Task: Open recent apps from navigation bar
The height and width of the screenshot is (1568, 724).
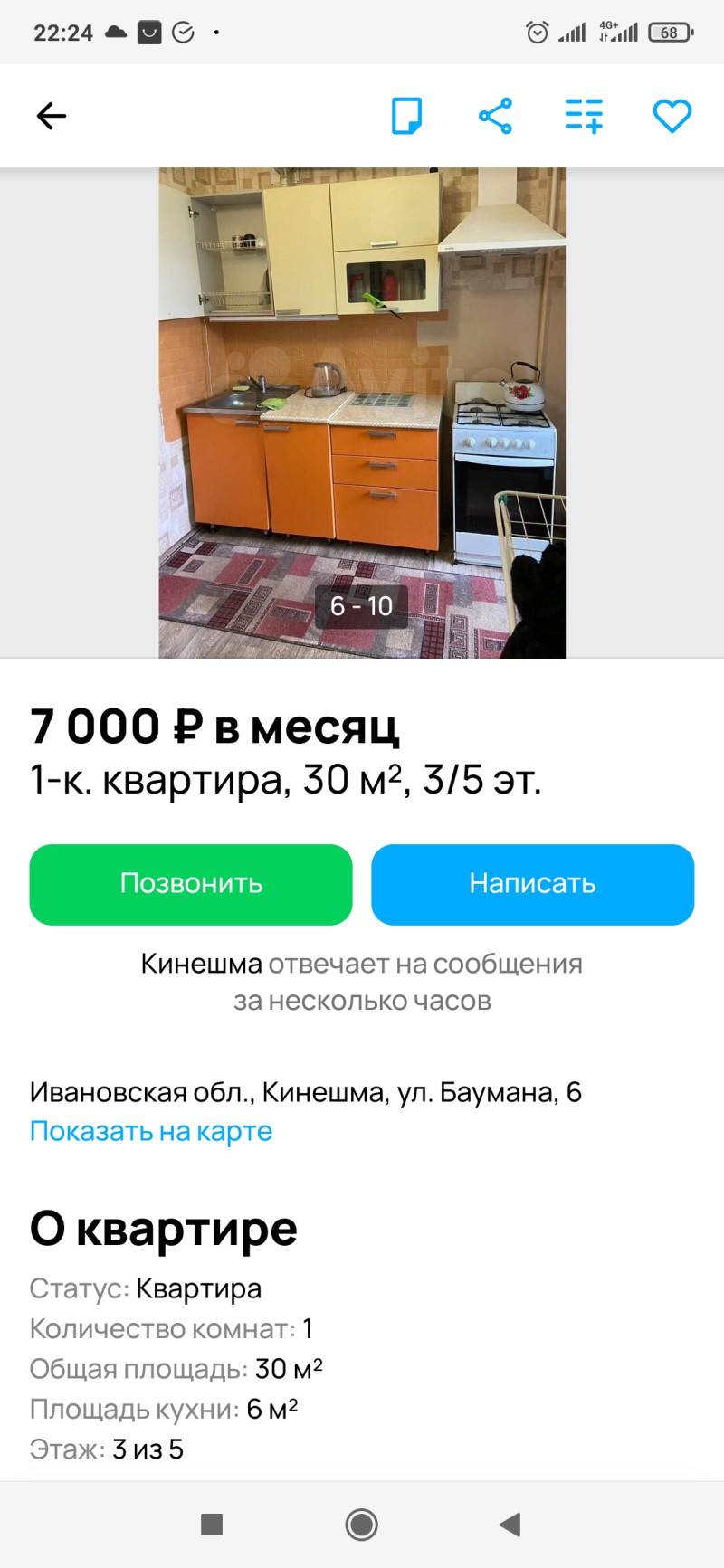Action: click(x=212, y=1525)
